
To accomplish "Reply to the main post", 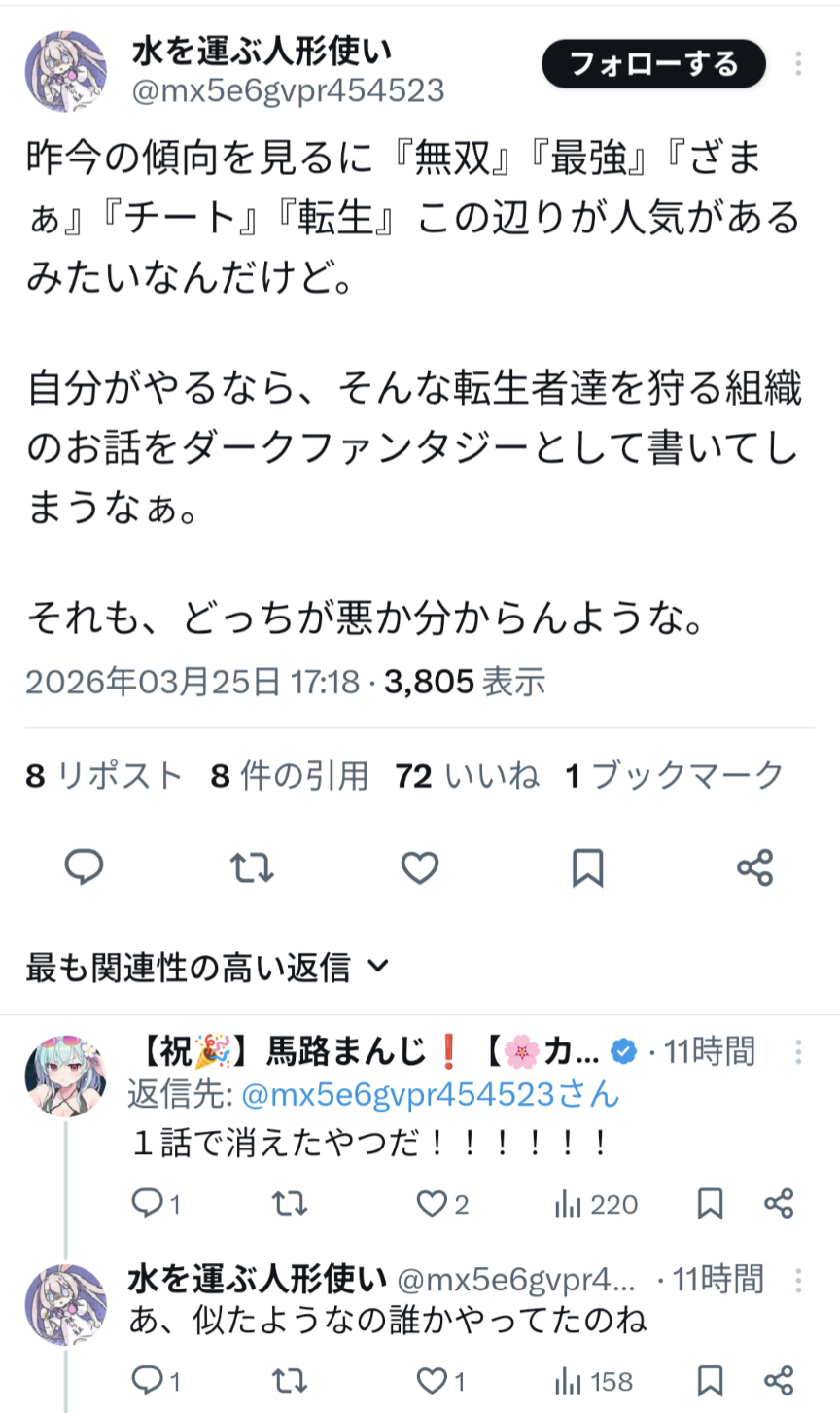I will click(84, 866).
